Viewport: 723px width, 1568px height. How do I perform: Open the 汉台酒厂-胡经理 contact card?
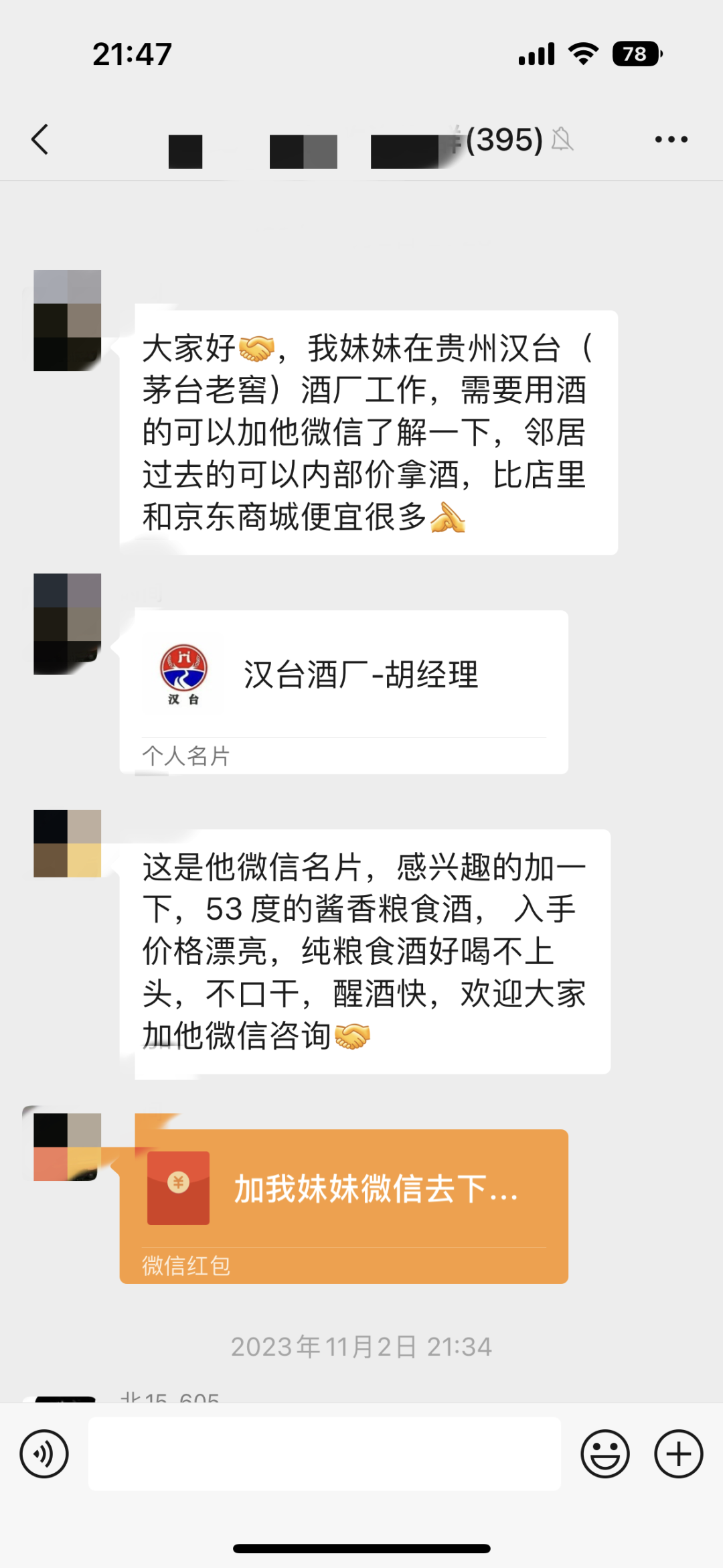(343, 691)
